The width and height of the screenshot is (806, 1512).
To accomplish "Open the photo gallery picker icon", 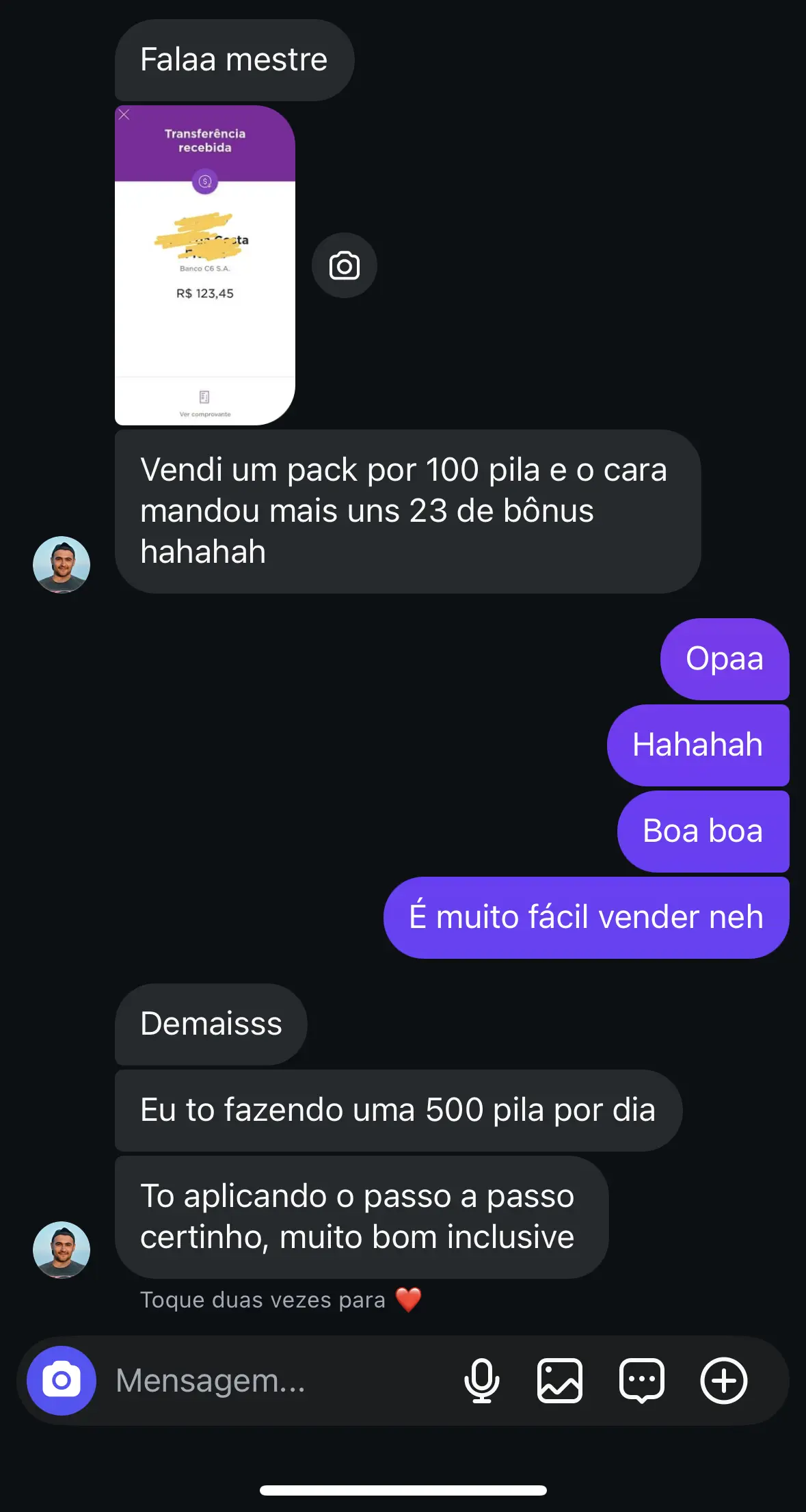I will (x=560, y=1380).
